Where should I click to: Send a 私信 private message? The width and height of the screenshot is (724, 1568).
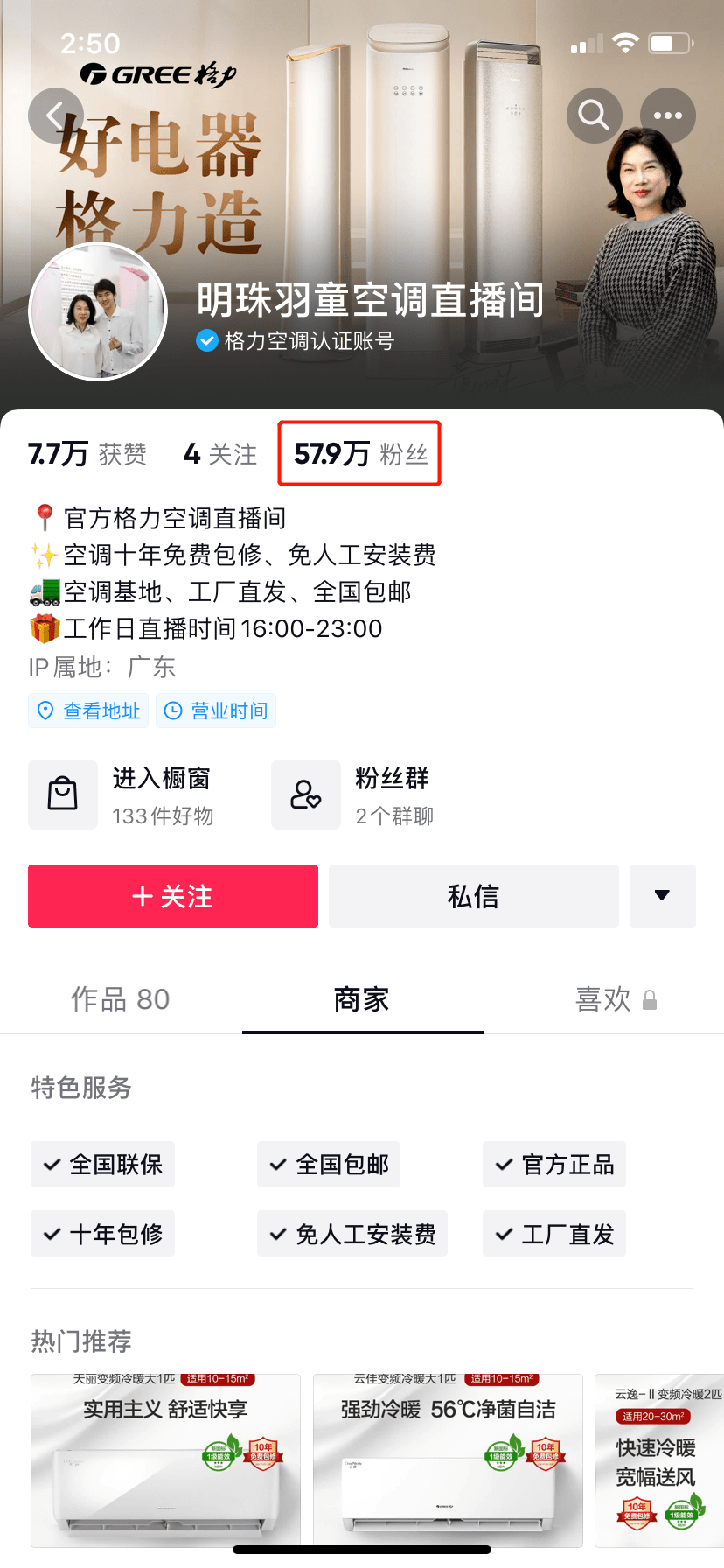click(473, 896)
